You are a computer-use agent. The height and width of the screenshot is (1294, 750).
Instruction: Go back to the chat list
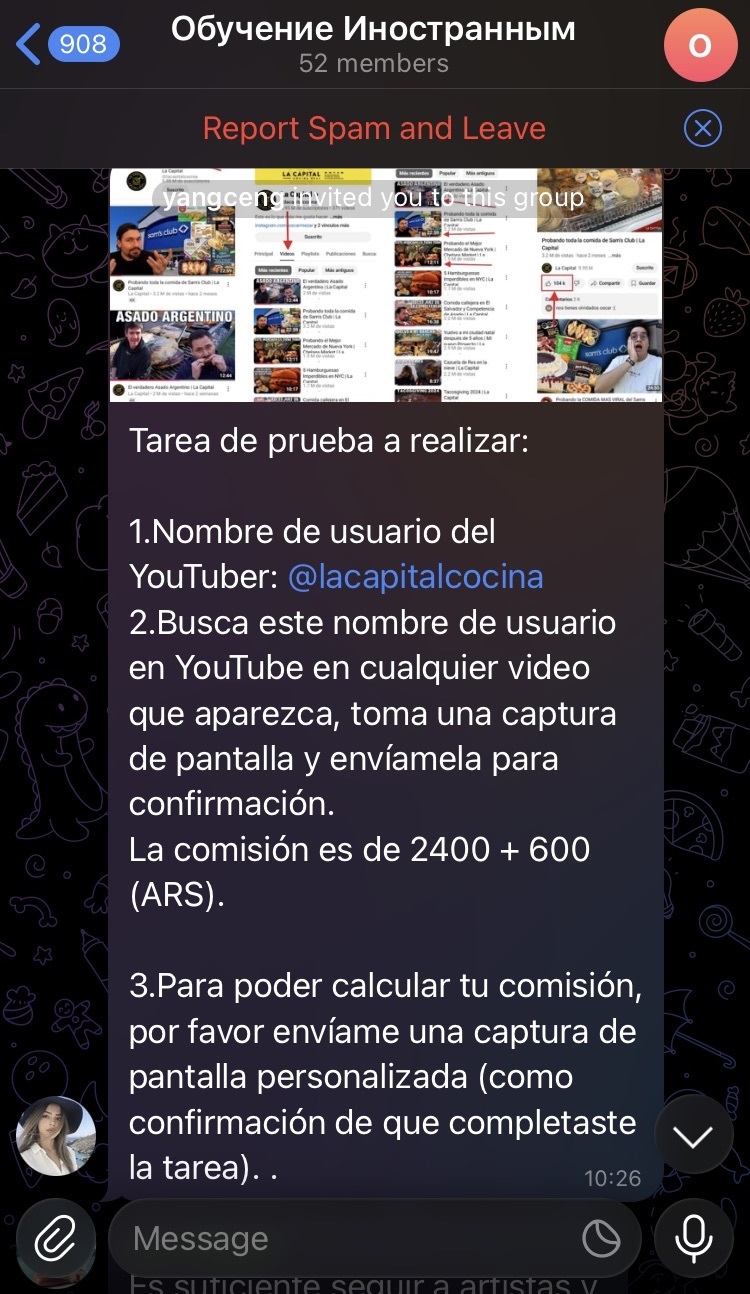[30, 44]
